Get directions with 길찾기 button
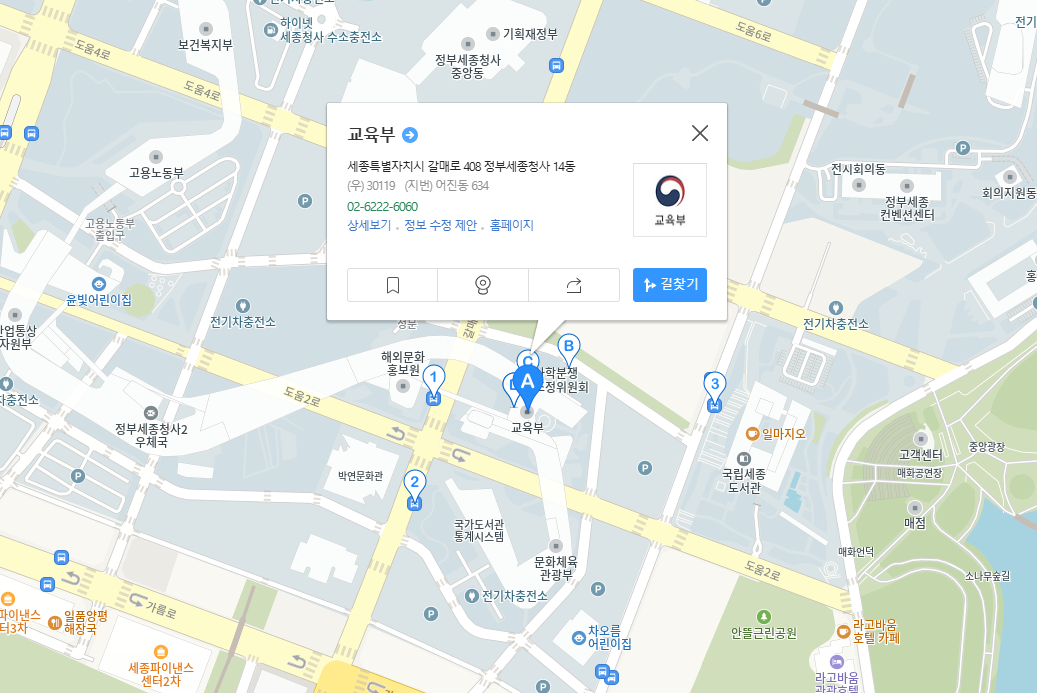 [x=670, y=285]
